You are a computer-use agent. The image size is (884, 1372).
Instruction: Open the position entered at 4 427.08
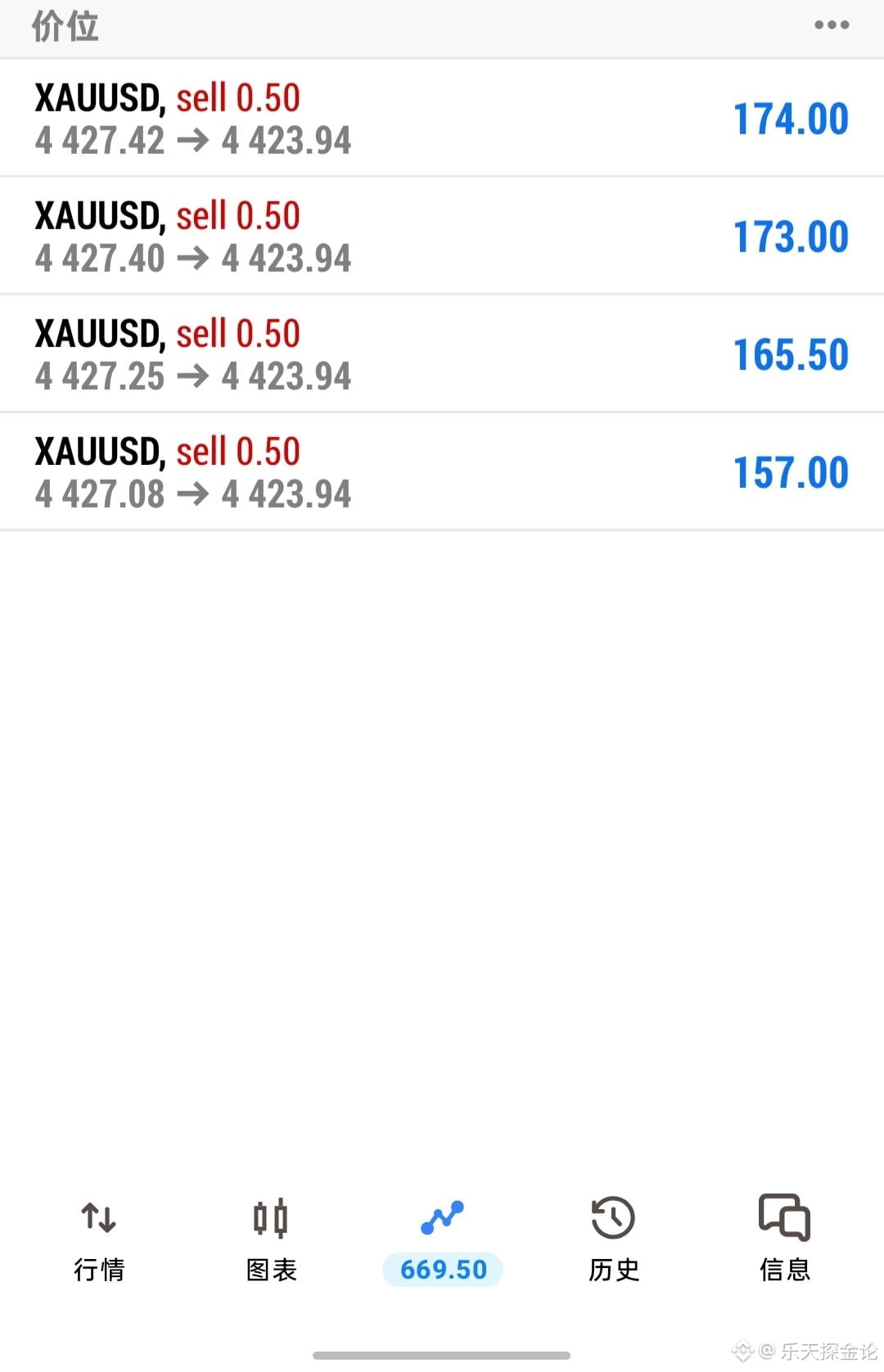point(442,472)
